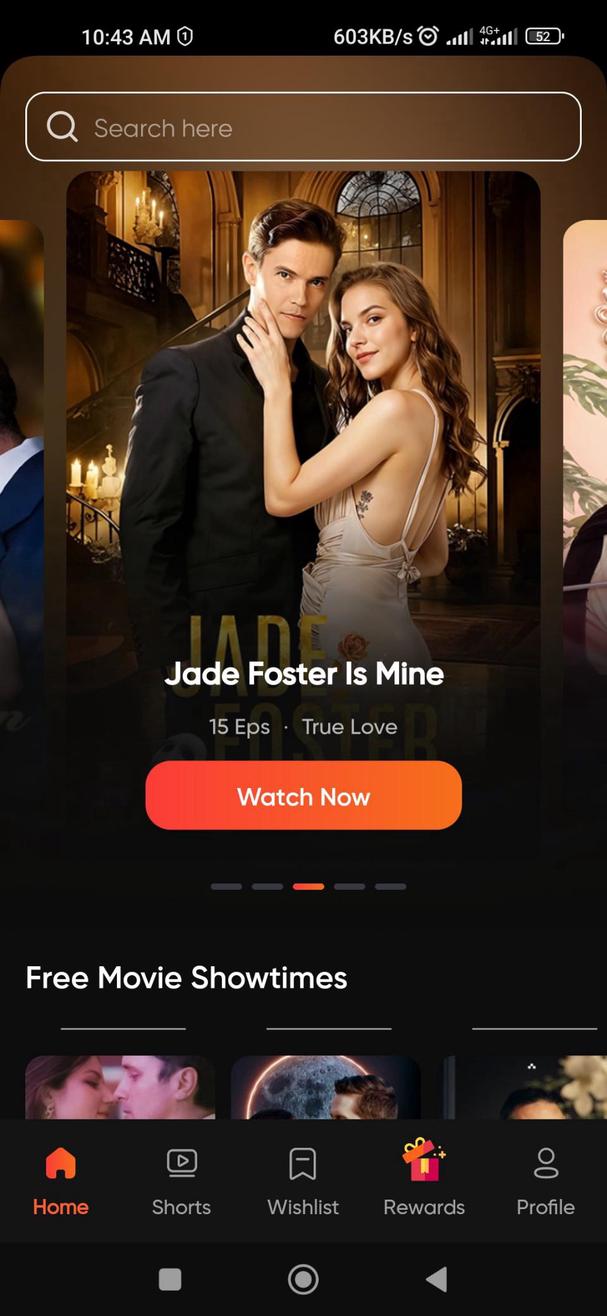
Task: Open the Wishlist tab
Action: [303, 1181]
